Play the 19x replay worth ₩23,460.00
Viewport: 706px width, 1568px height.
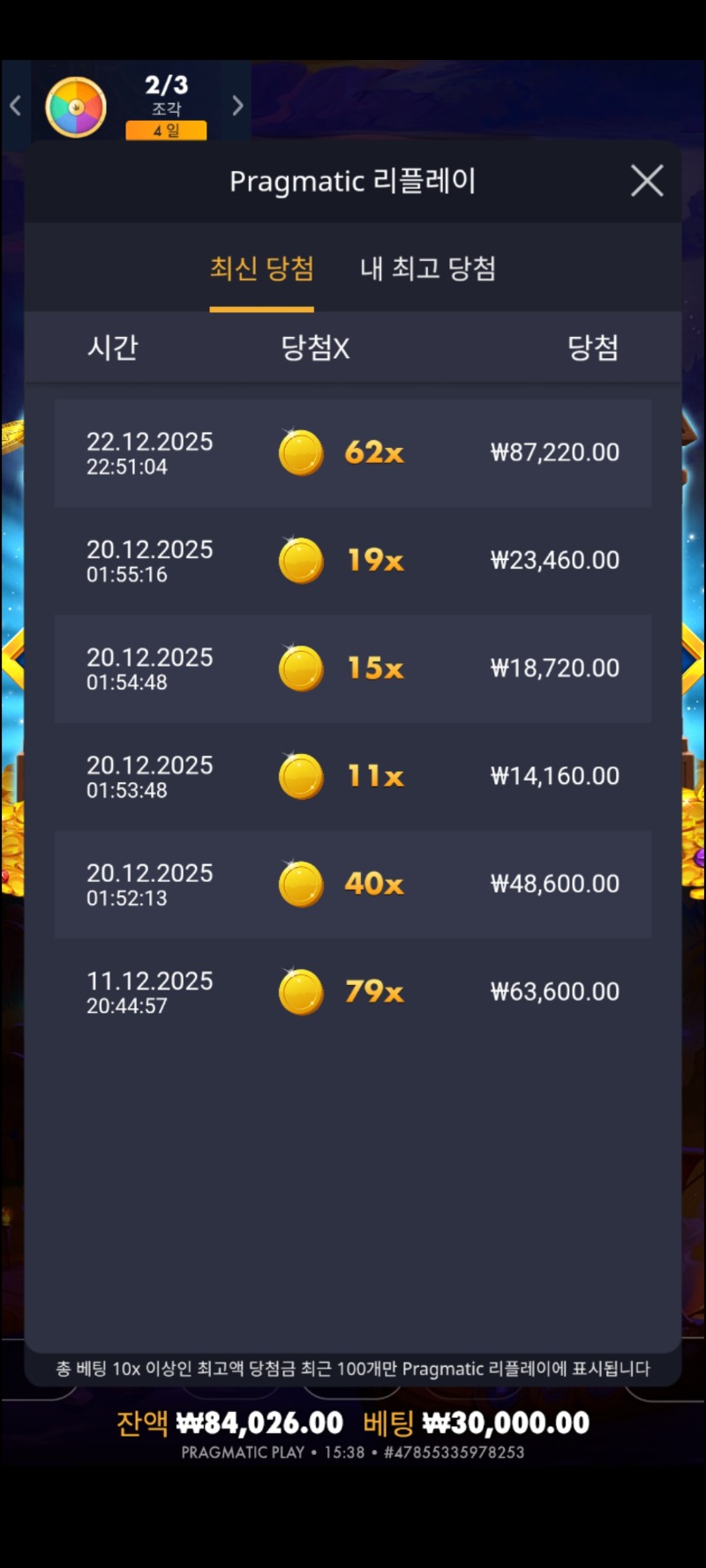(x=353, y=560)
